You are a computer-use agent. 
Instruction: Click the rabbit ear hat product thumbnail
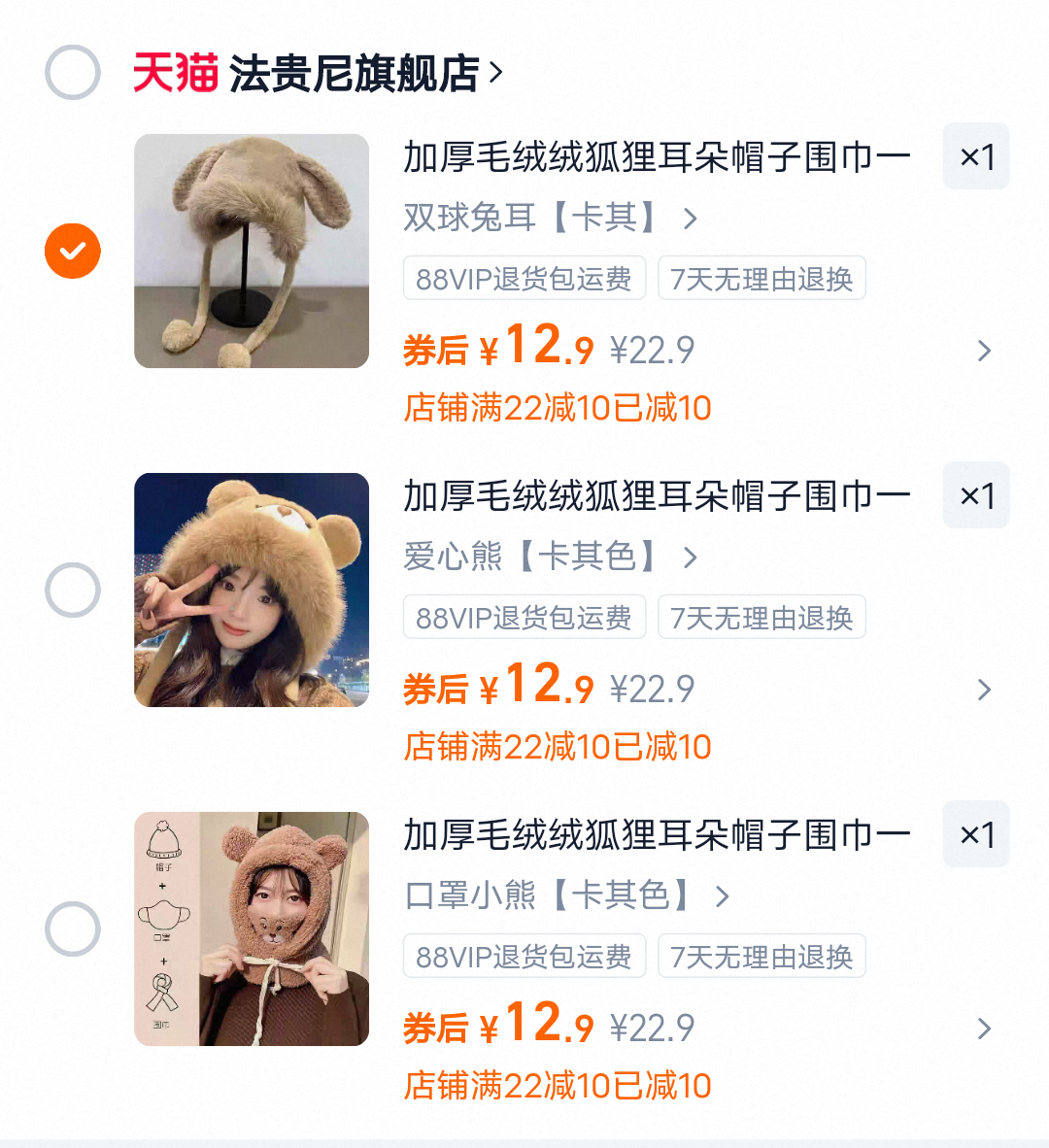(x=251, y=251)
